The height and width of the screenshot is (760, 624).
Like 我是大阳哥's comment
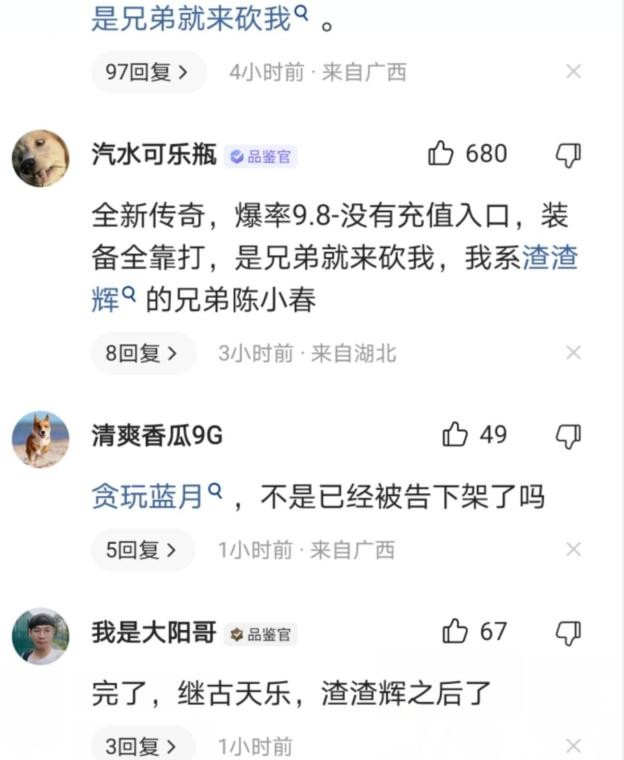pyautogui.click(x=455, y=632)
